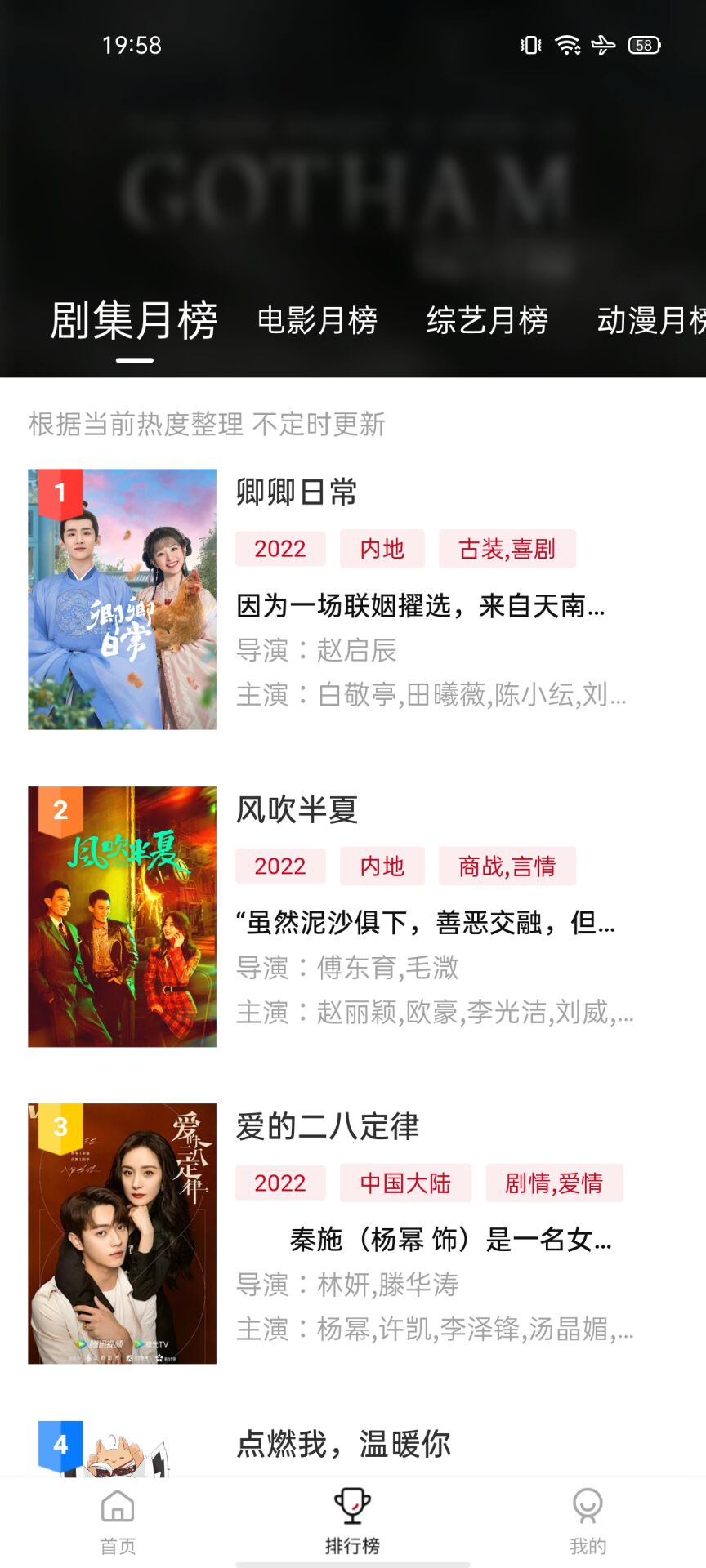Go to the 首页 tab
Viewport: 706px width, 1568px height.
point(118,1521)
